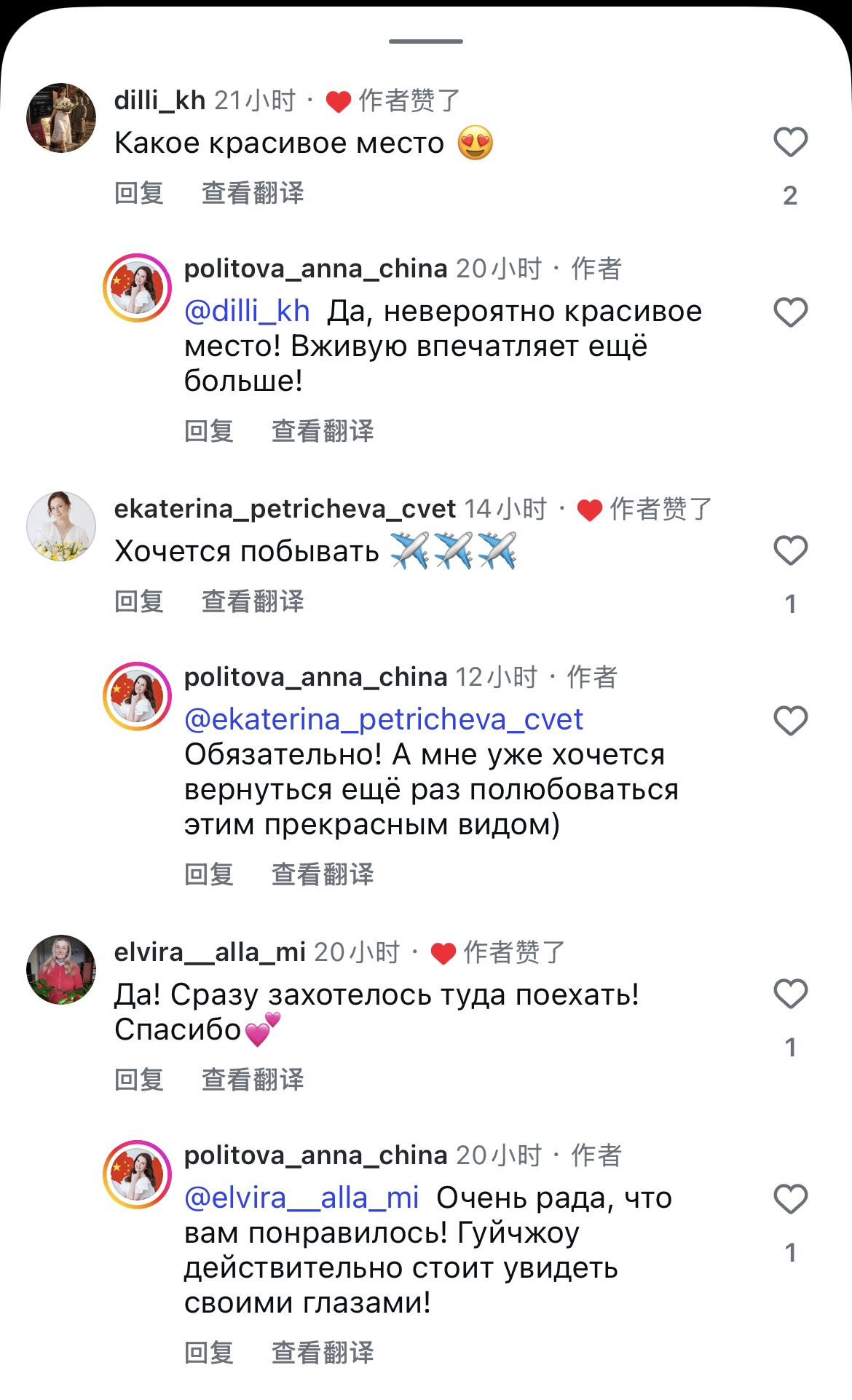Tap 回复 under dilli_kh's comment

click(139, 193)
